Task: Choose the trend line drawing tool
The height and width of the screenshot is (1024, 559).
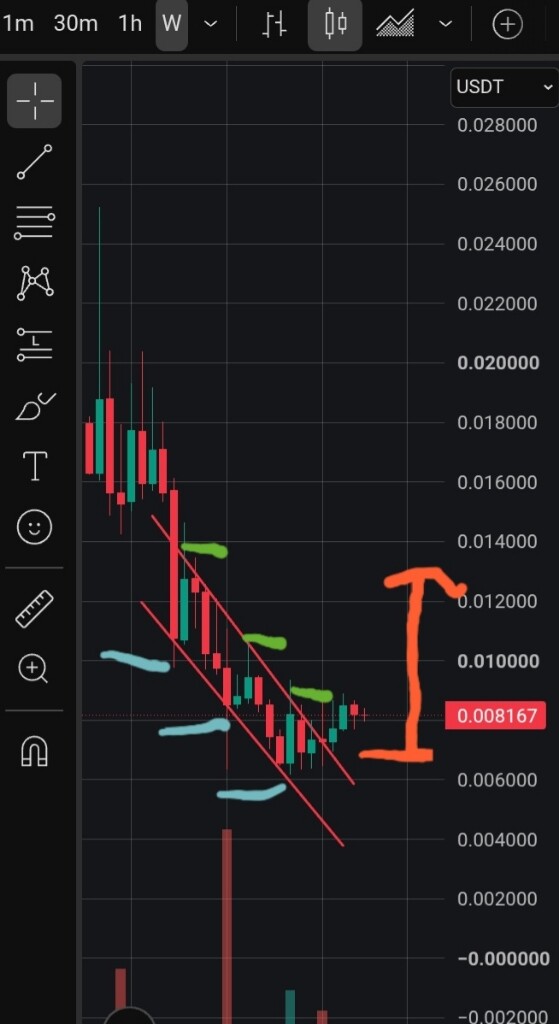Action: click(35, 162)
